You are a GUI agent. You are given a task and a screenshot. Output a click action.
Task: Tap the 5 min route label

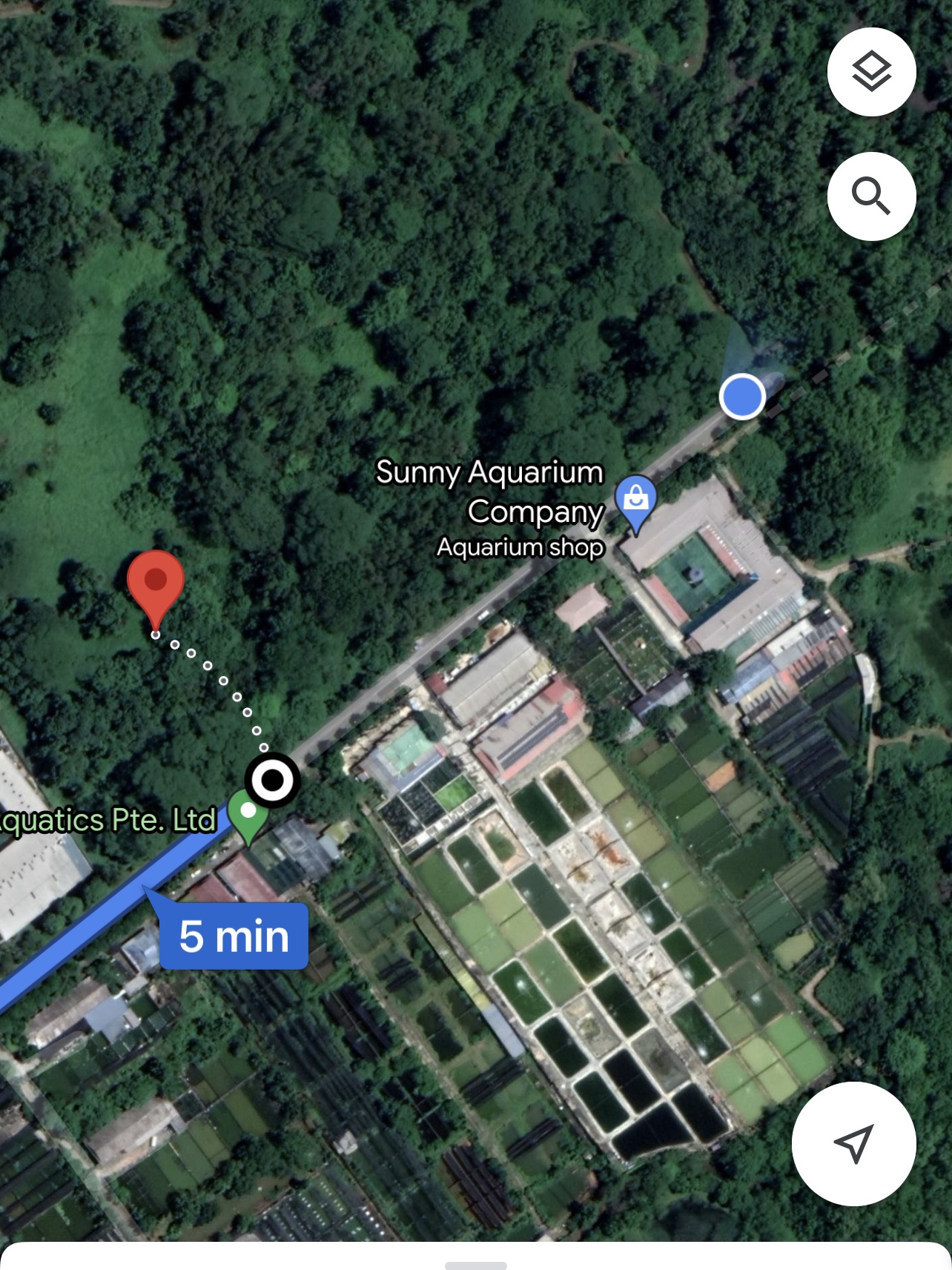click(234, 936)
